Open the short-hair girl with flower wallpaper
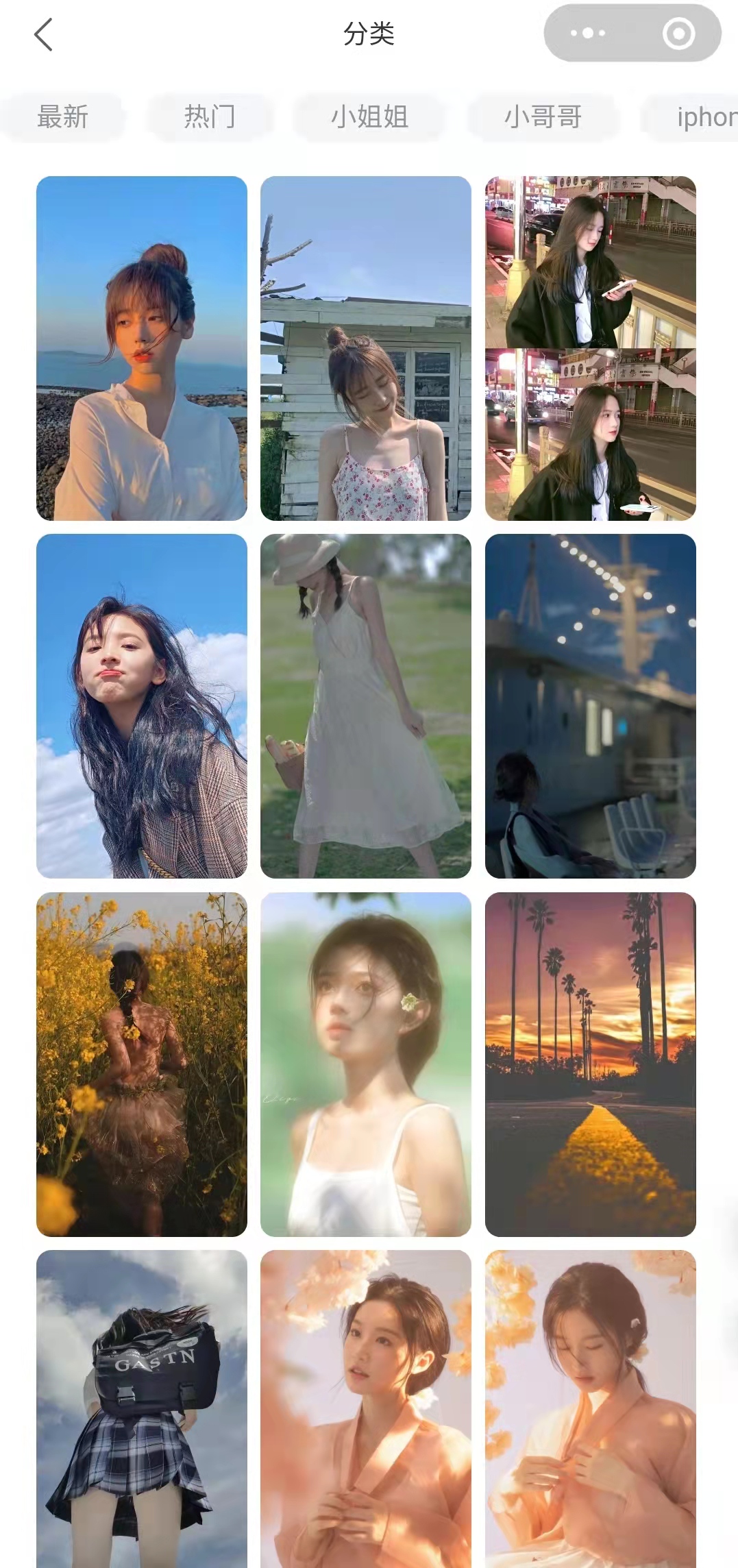This screenshot has width=738, height=1568. click(366, 1064)
